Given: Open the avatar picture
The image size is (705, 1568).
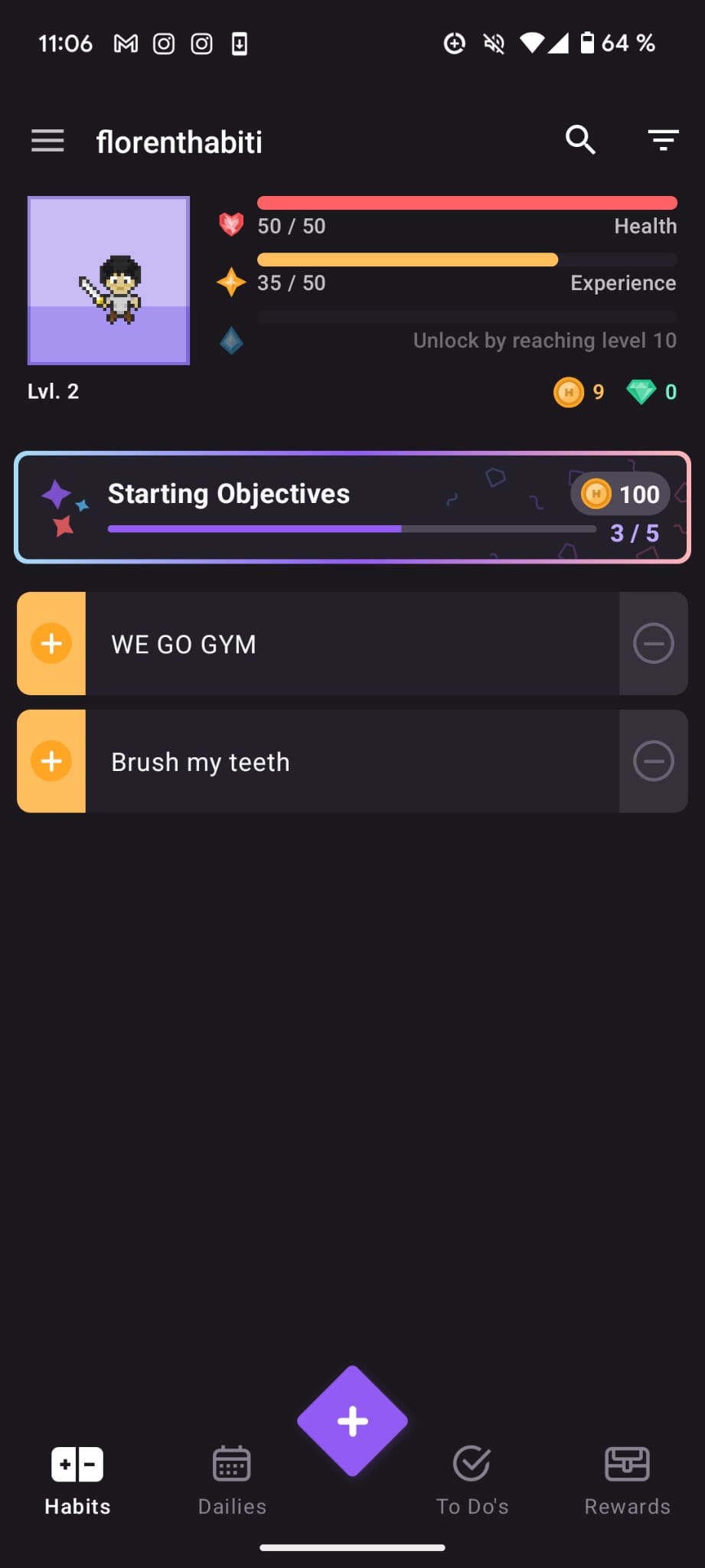Looking at the screenshot, I should tap(108, 280).
